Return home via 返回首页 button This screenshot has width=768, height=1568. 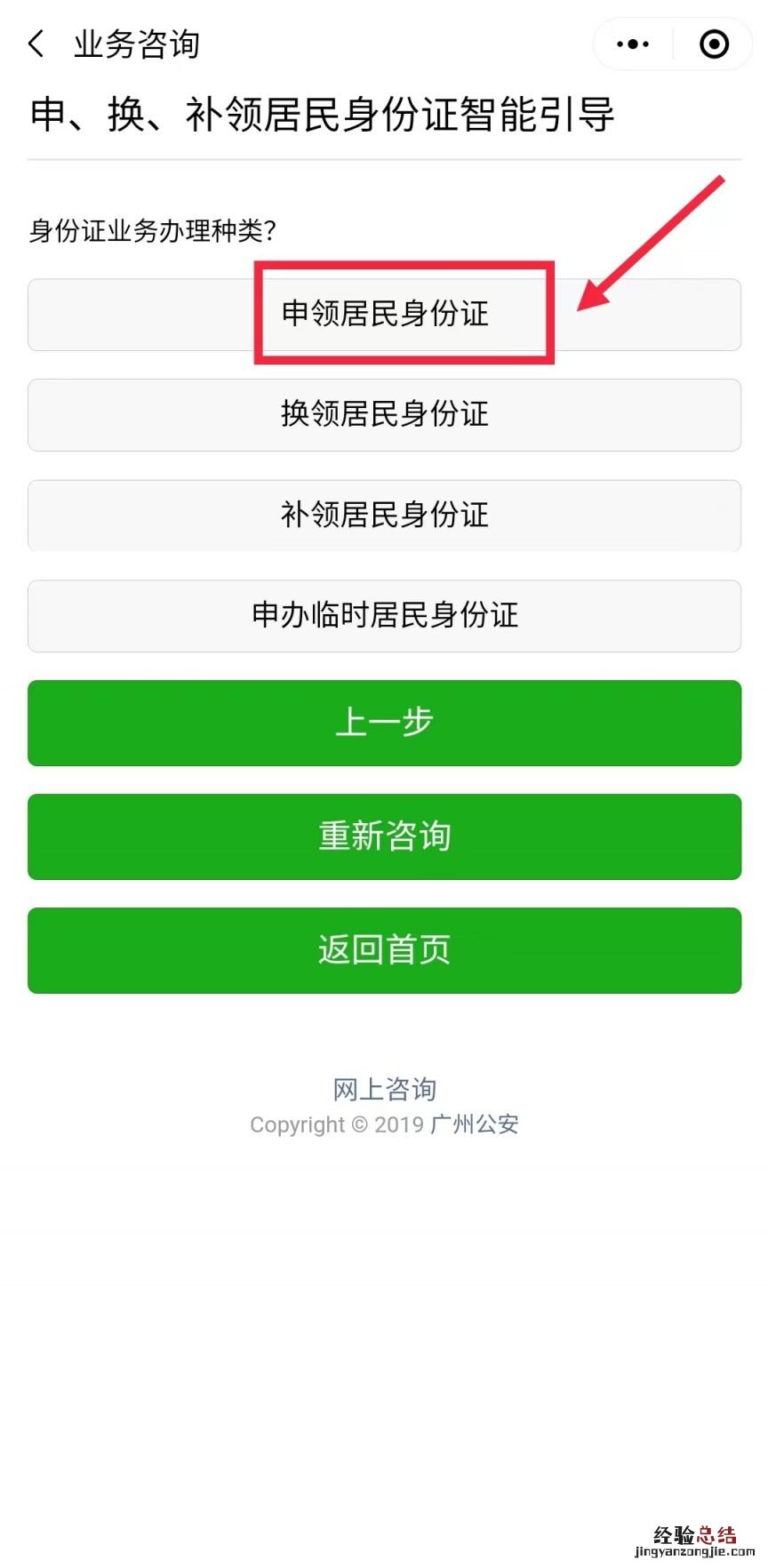point(384,950)
